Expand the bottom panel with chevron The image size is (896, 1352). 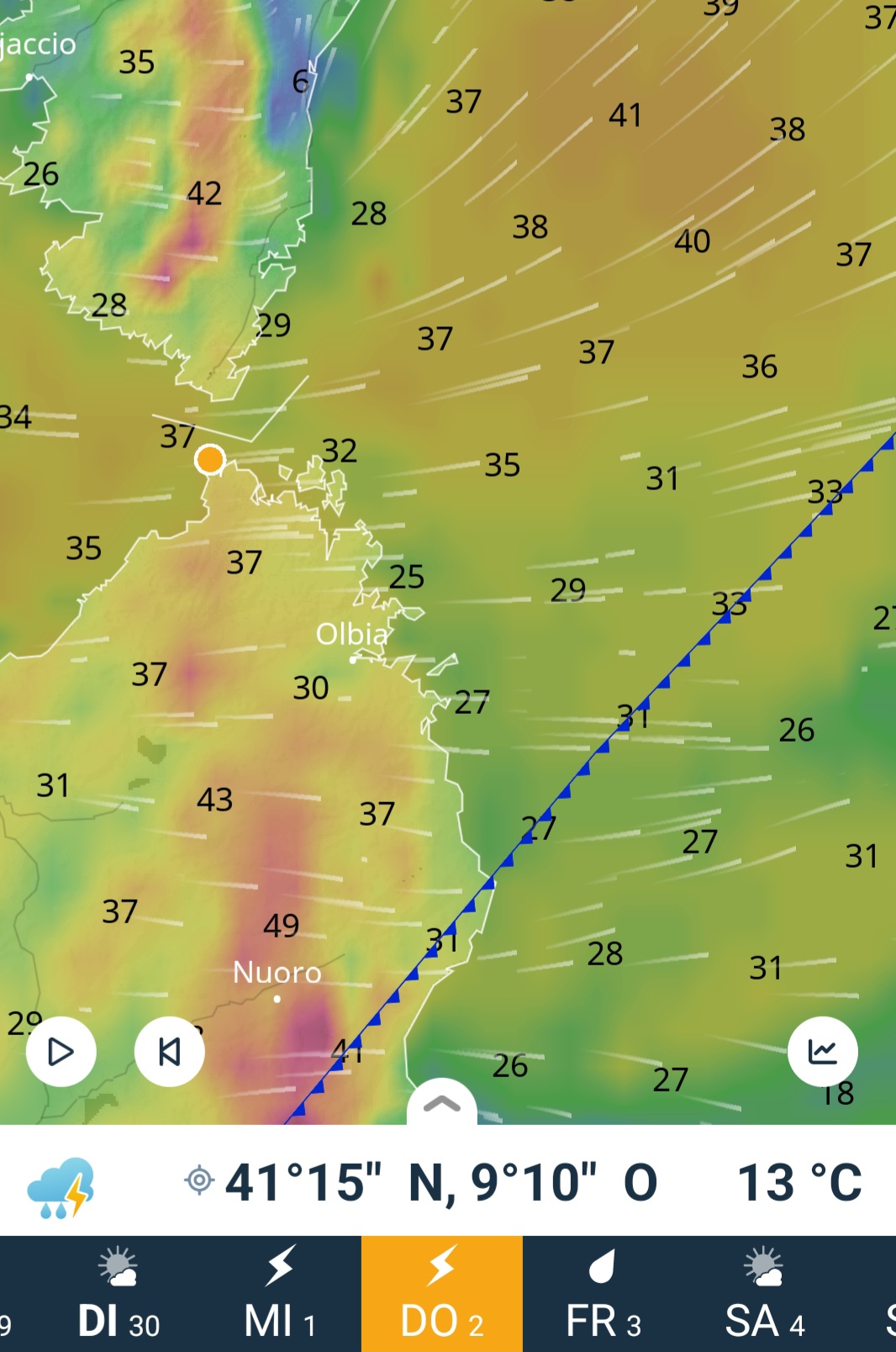click(442, 1105)
